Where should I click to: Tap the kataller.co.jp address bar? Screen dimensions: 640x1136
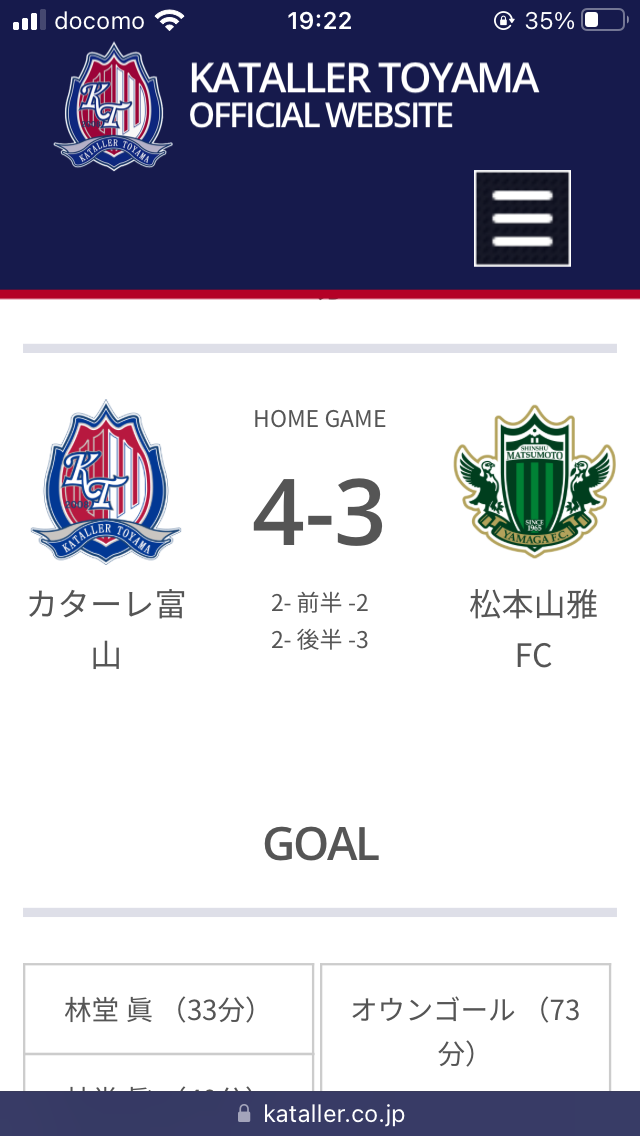(320, 1114)
